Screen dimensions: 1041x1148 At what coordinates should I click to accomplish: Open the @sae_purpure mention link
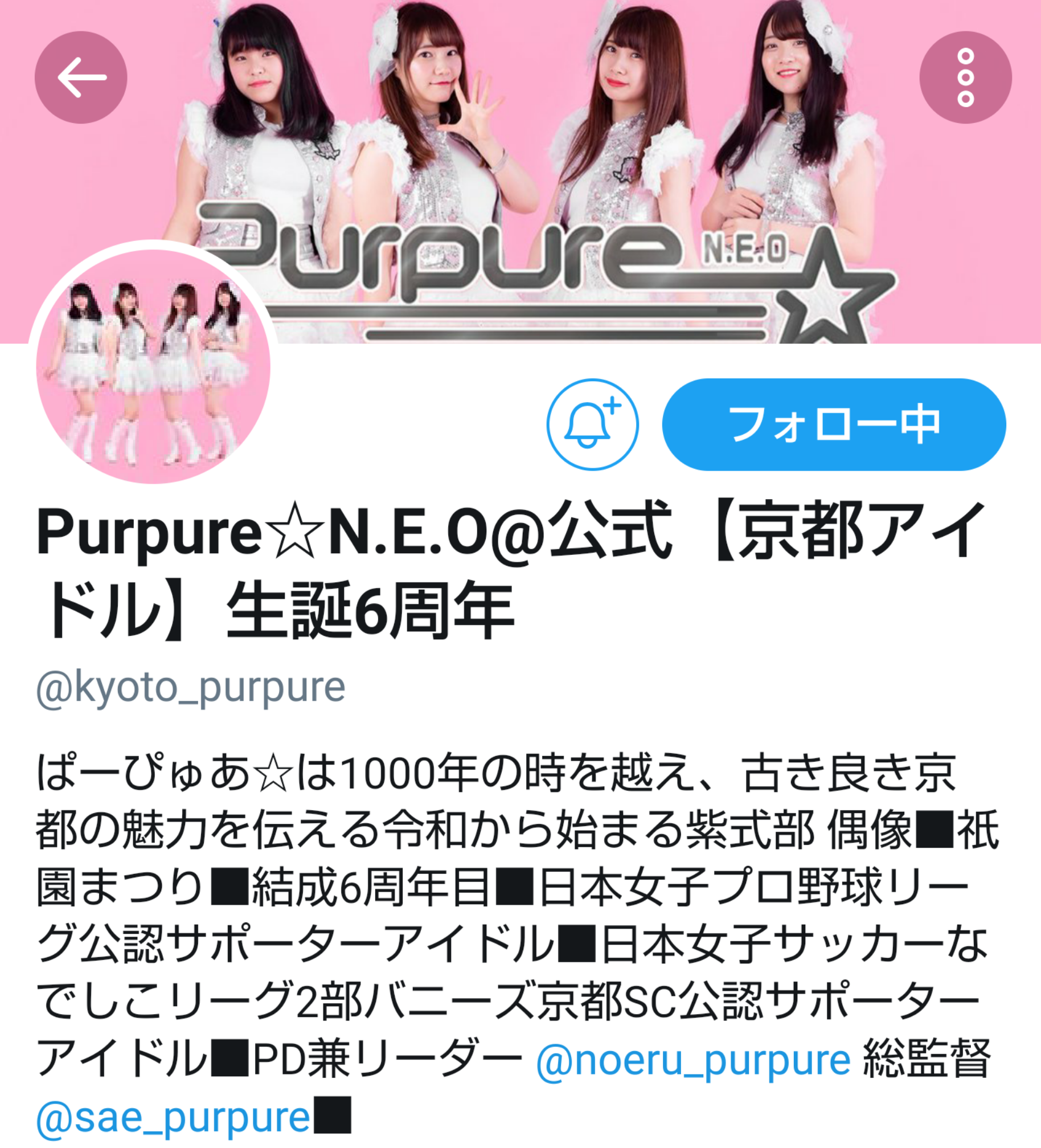pos(173,1117)
